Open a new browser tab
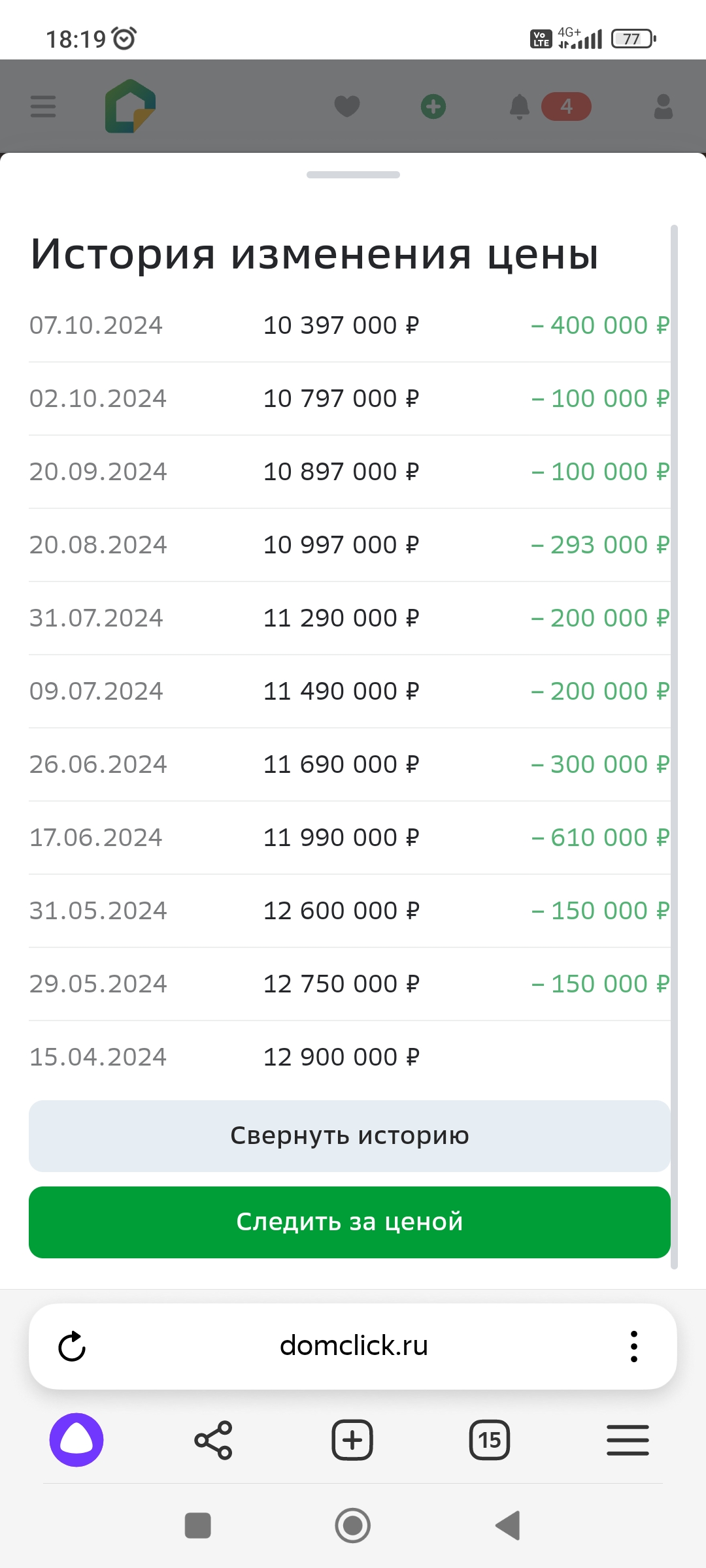706x1568 pixels. [x=352, y=1440]
